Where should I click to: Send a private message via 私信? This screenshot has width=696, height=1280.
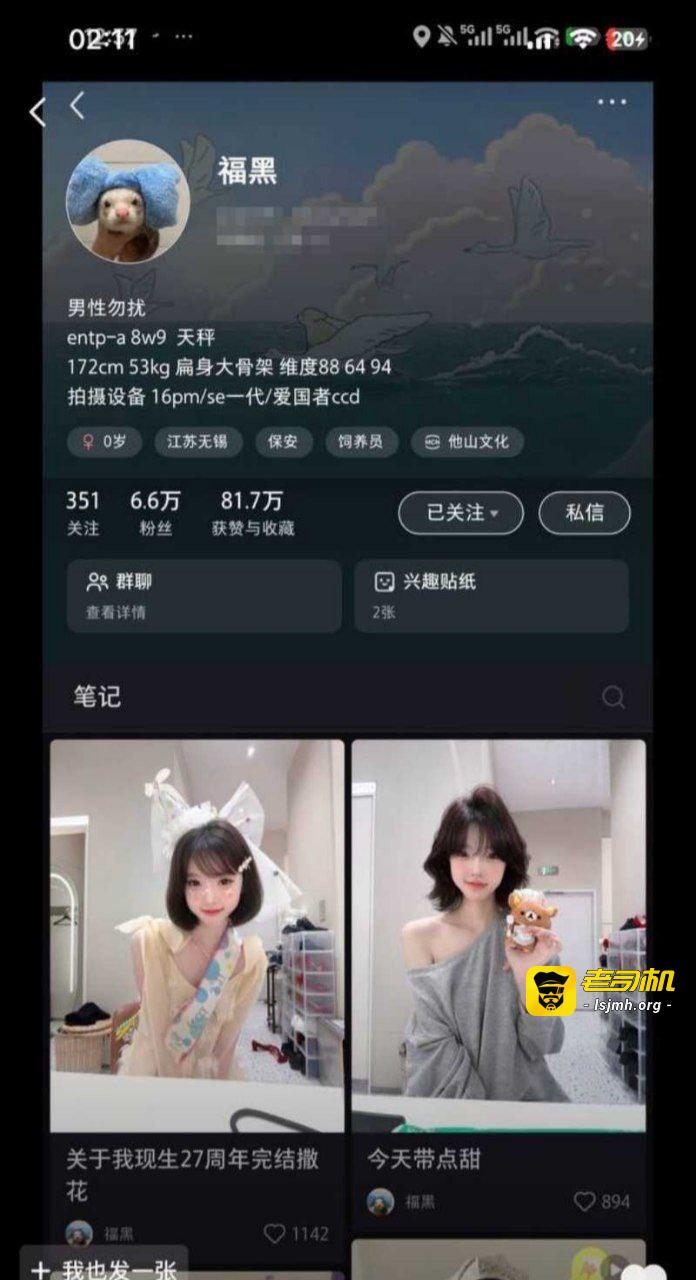(x=585, y=513)
